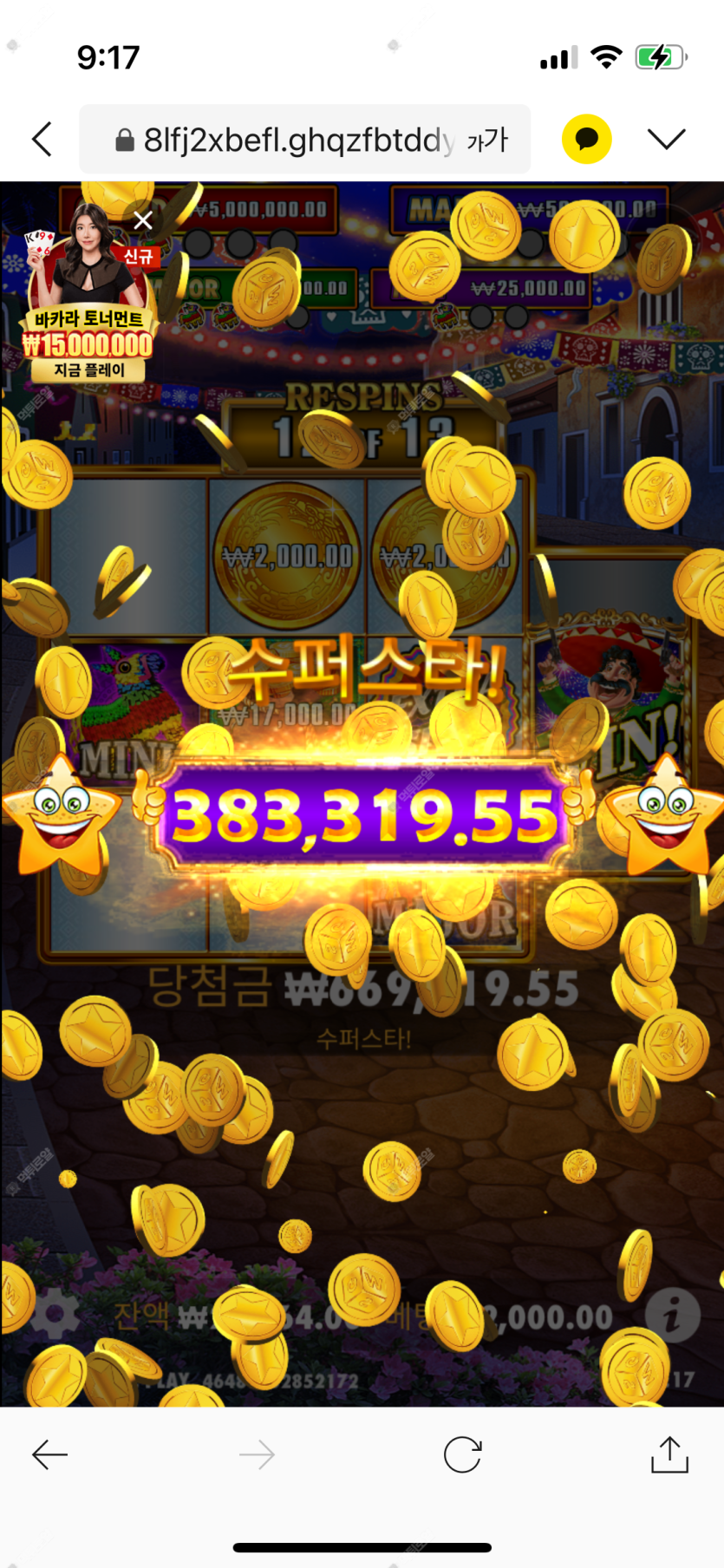
Task: Share this page
Action: pyautogui.click(x=669, y=1454)
